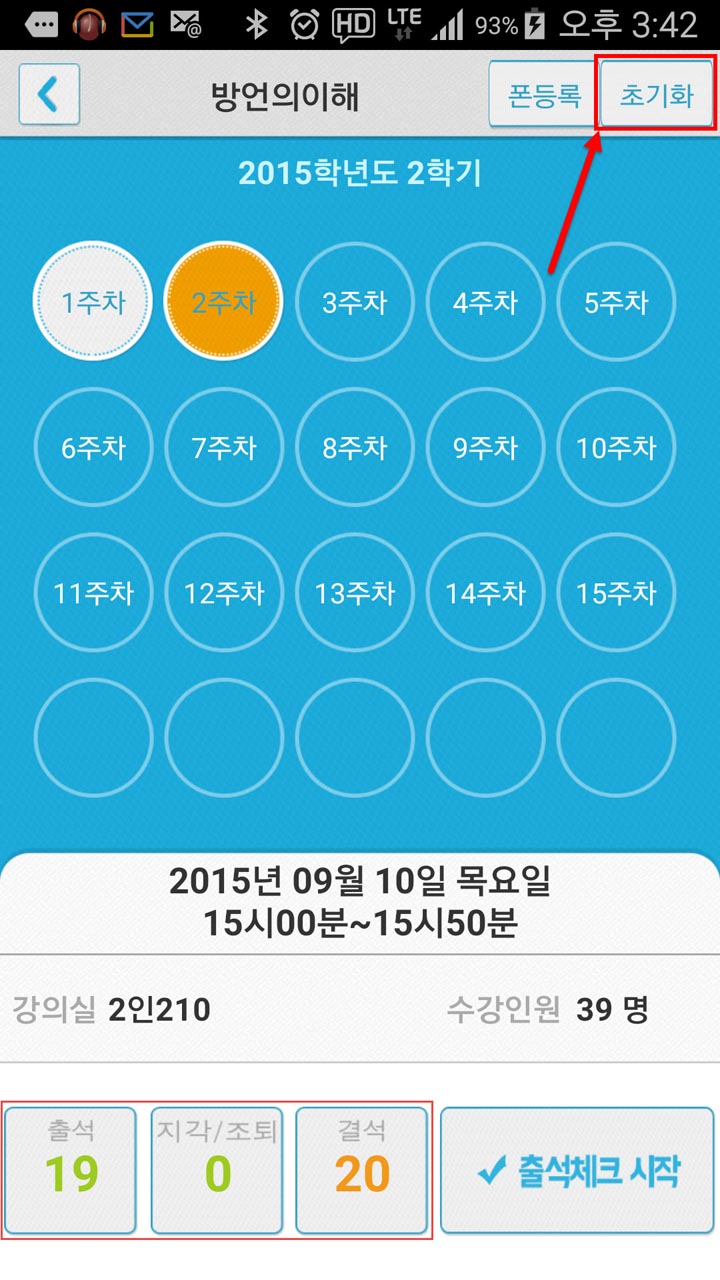Select week 10주차
This screenshot has width=720, height=1280.
616,447
